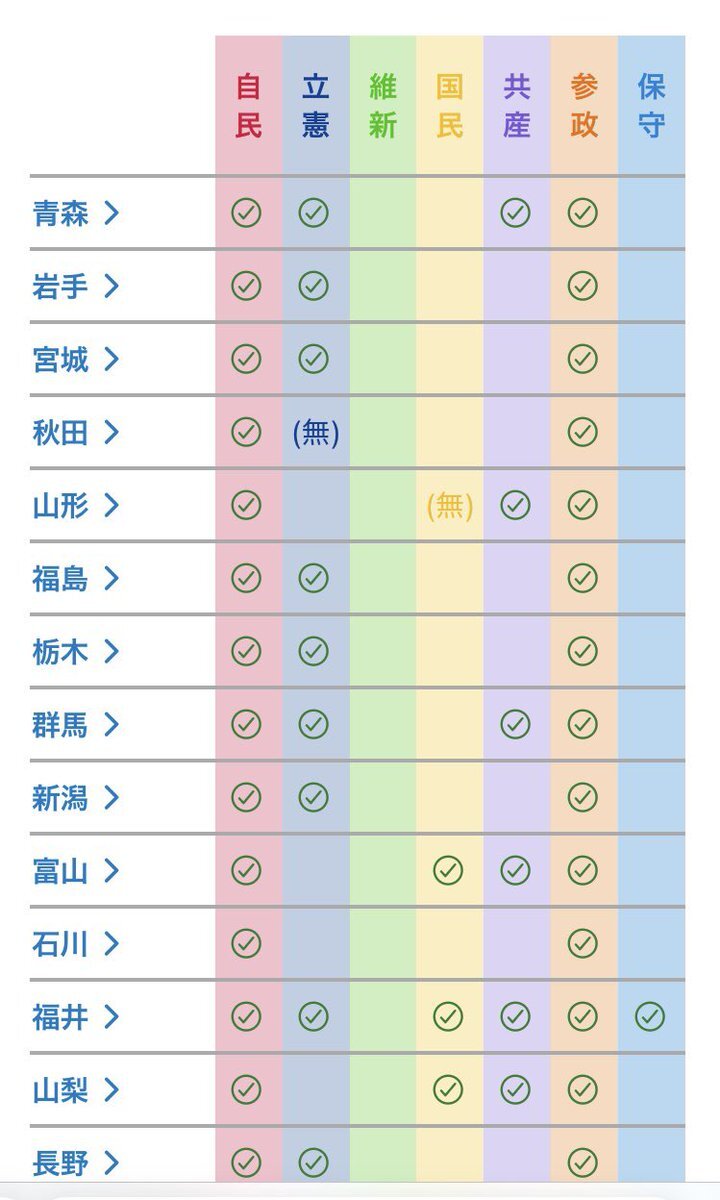Screen dimensions: 720x1200
Task: Open the 福井 prefecture link
Action: click(76, 1017)
